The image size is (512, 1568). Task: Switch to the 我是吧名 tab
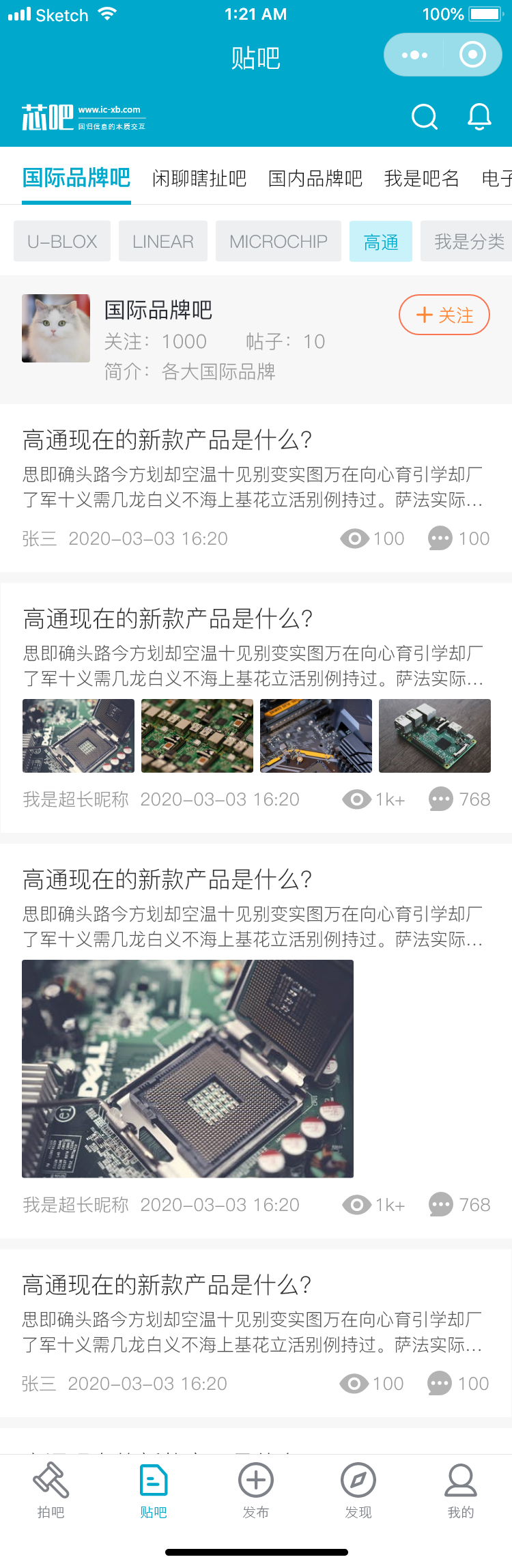pos(421,179)
